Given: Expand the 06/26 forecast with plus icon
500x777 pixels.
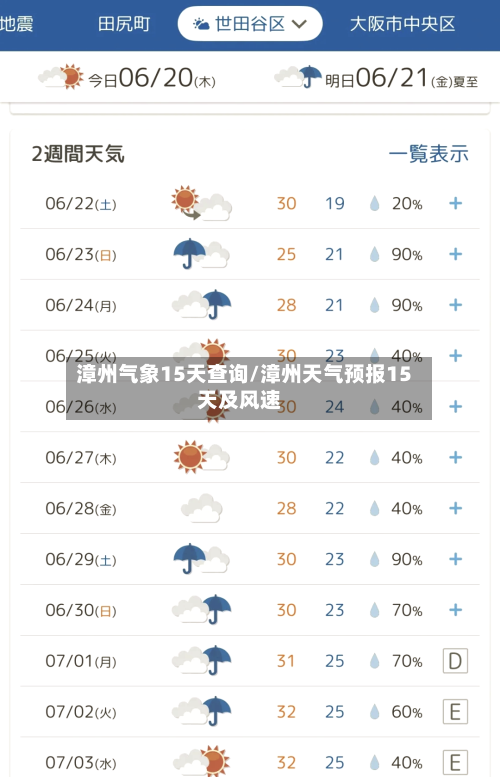Looking at the screenshot, I should (455, 407).
